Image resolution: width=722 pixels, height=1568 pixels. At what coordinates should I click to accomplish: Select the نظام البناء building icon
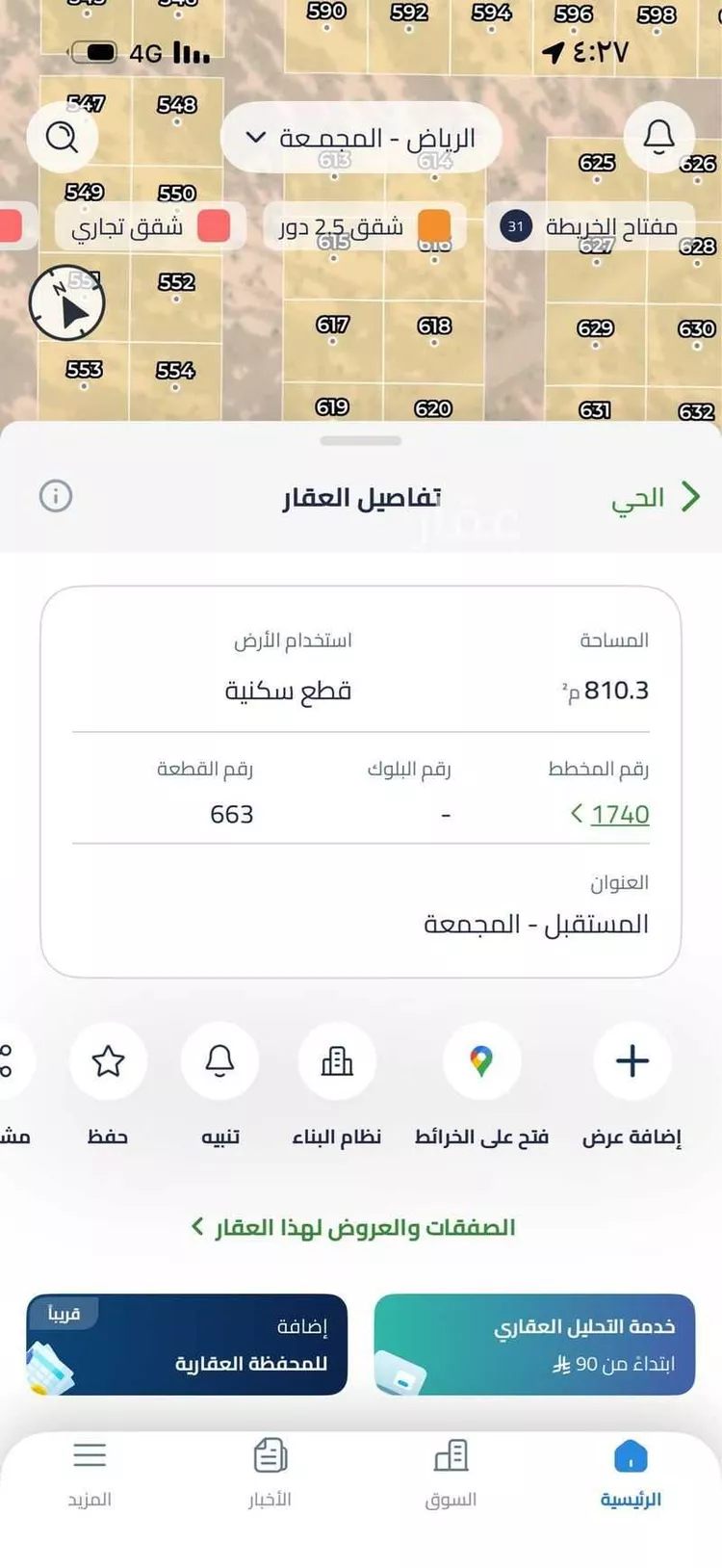point(337,1060)
